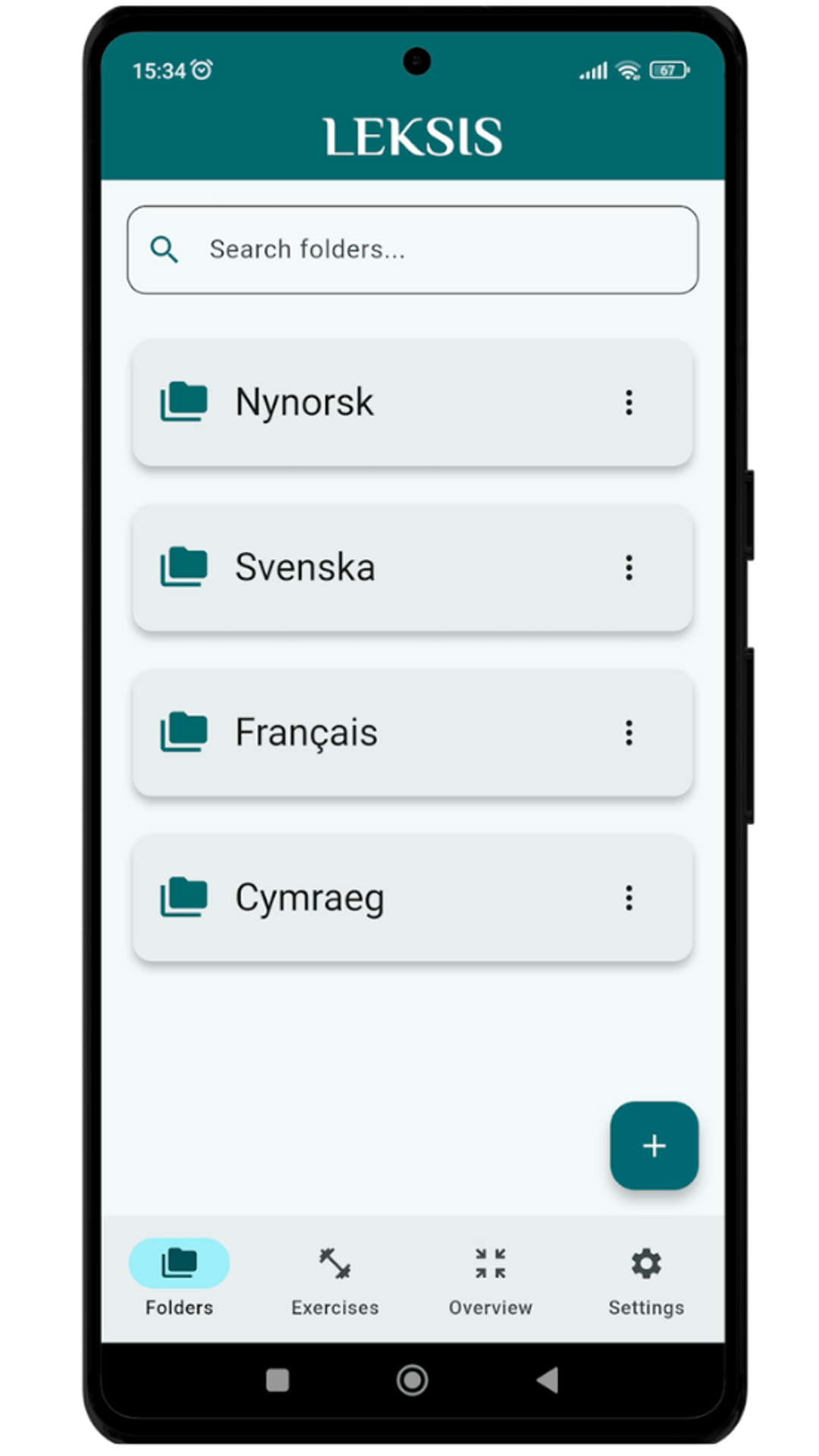Show options for the Cymraeg folder
This screenshot has height=1456, width=819.
[629, 898]
